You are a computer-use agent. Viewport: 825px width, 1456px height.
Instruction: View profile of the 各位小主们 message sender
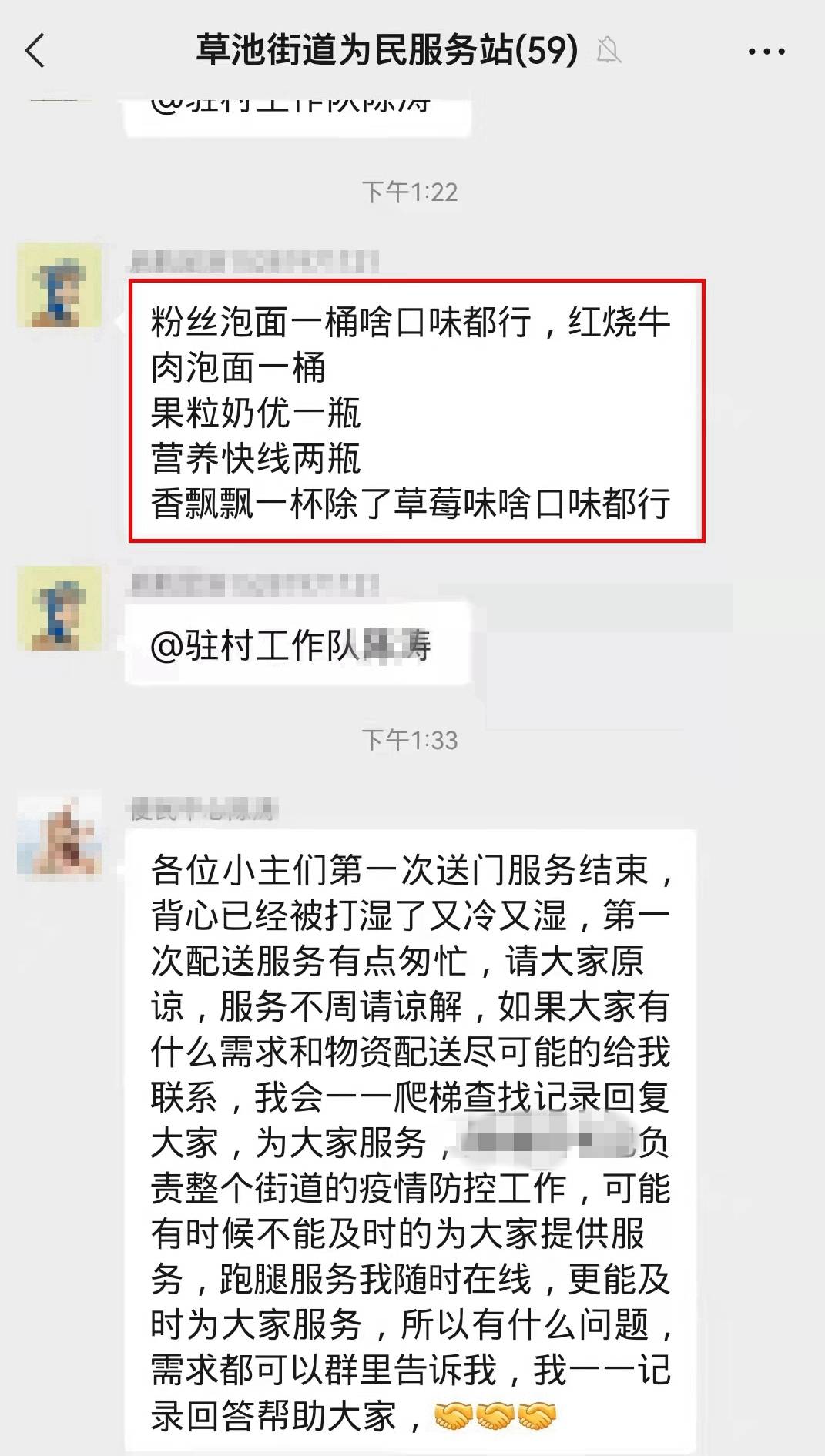pyautogui.click(x=59, y=835)
